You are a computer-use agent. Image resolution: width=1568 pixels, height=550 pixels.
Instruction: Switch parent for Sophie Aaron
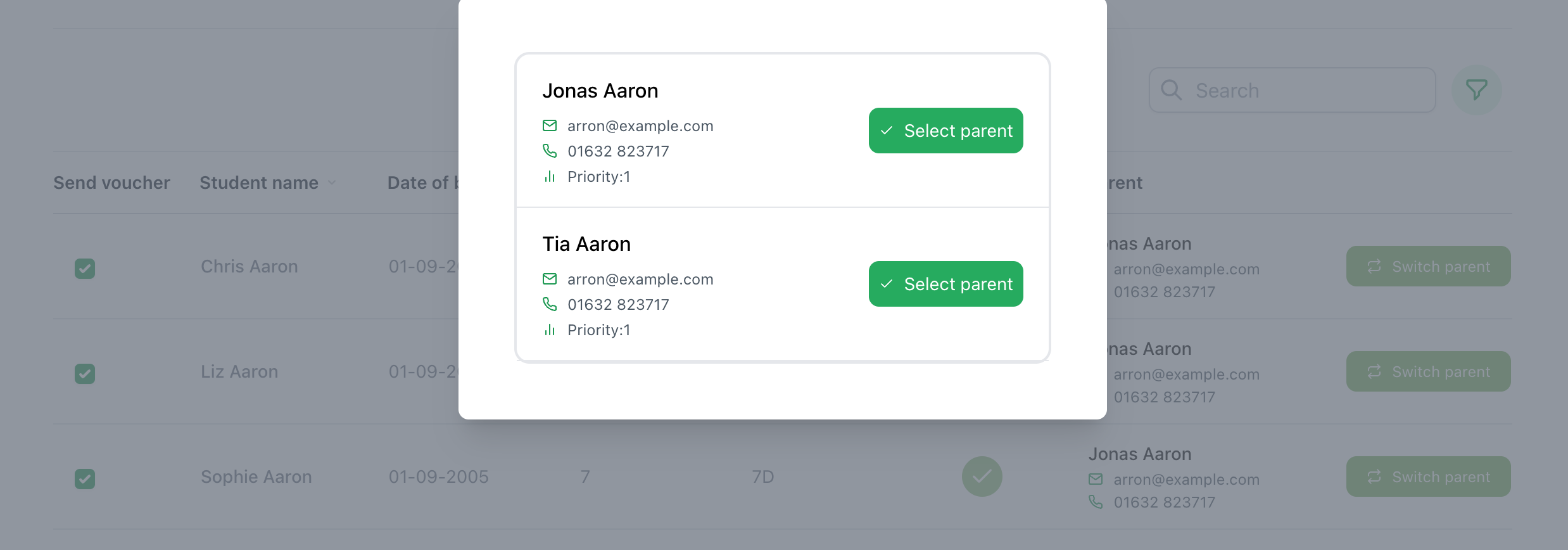pyautogui.click(x=1428, y=476)
